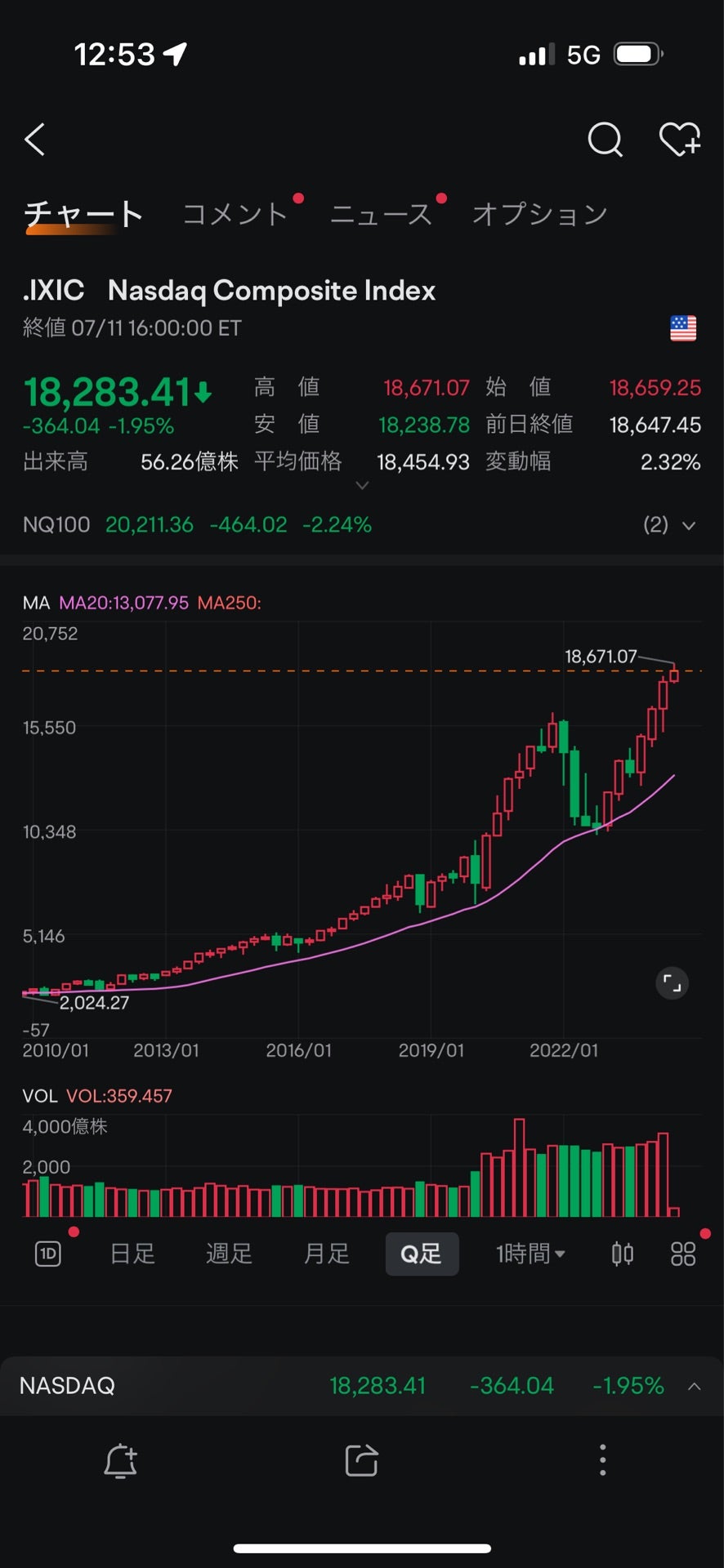The image size is (724, 1568).
Task: Tap the back arrow to return
Action: click(x=34, y=140)
